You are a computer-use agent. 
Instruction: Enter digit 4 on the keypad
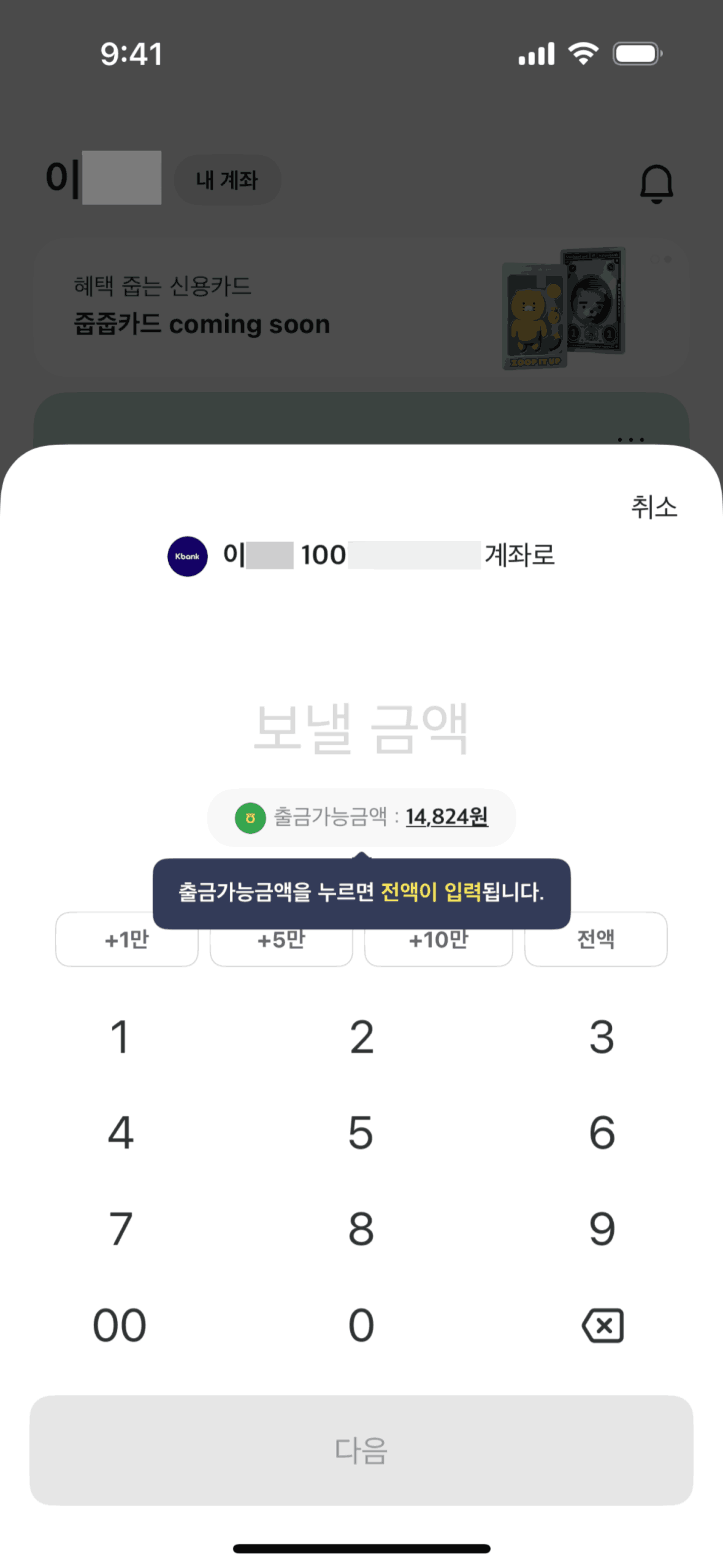coord(120,1132)
